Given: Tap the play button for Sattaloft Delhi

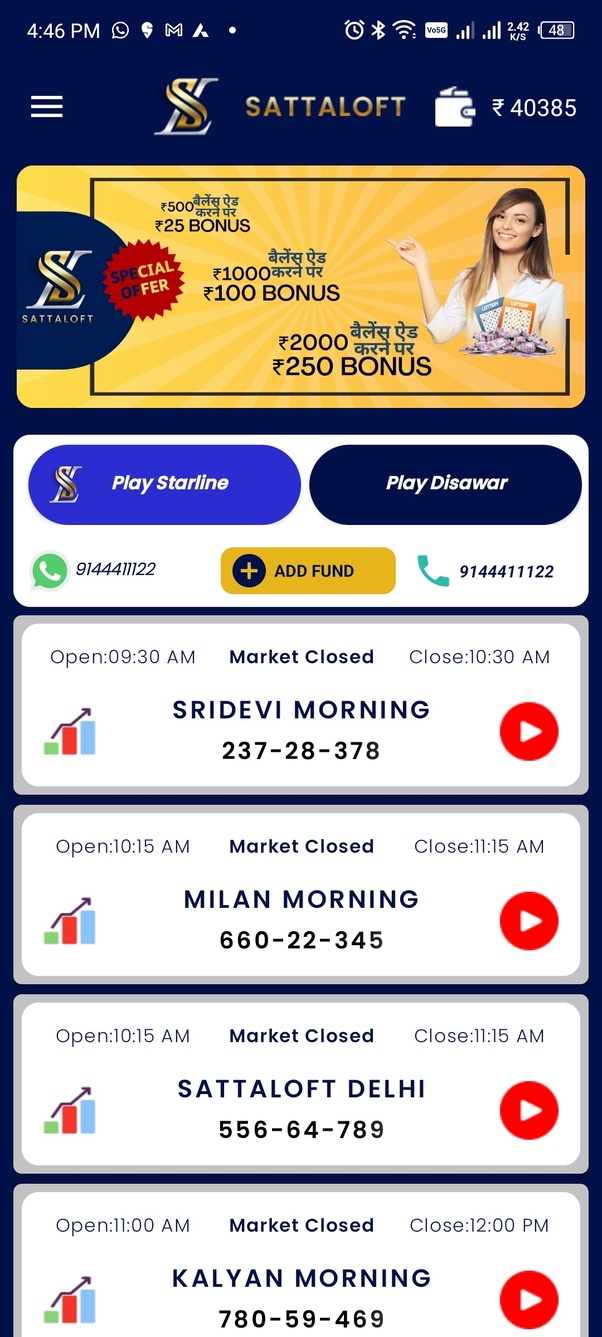Looking at the screenshot, I should [x=529, y=1110].
